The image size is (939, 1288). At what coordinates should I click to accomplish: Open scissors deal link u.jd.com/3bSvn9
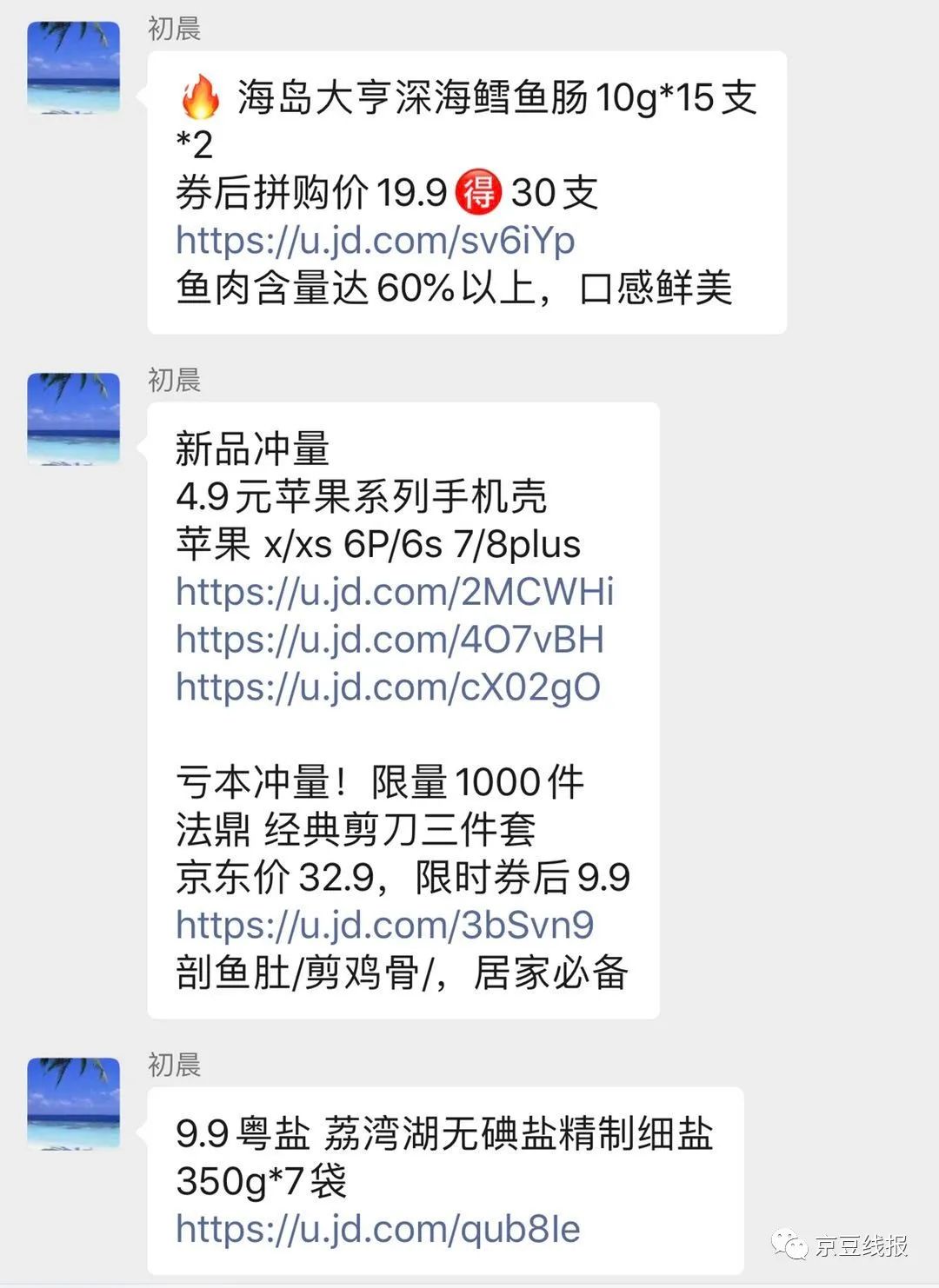coord(384,925)
